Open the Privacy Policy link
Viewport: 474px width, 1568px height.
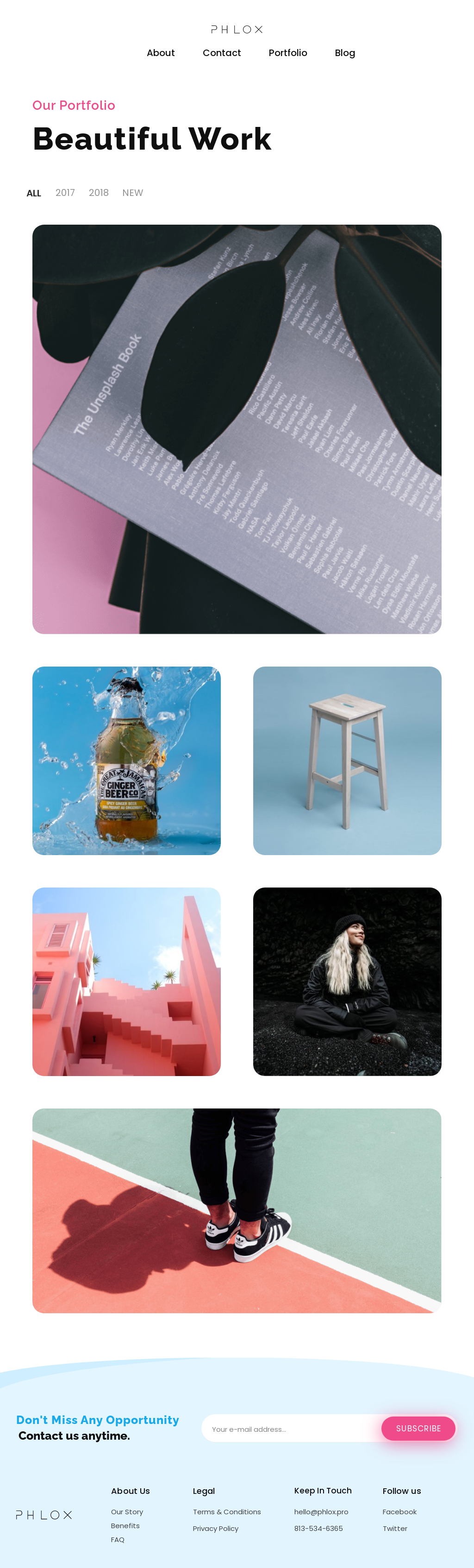coord(215,1529)
